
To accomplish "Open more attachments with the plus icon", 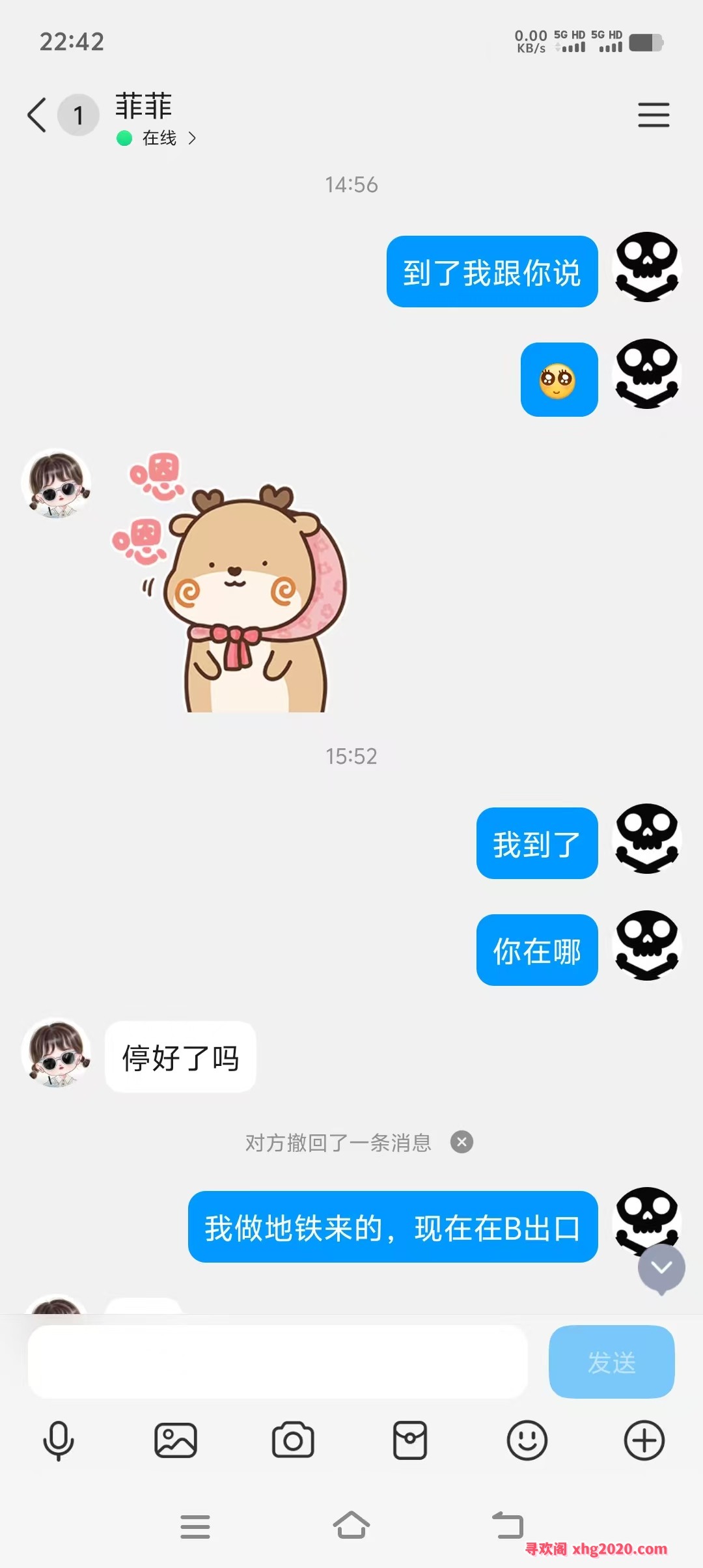I will pyautogui.click(x=644, y=1440).
